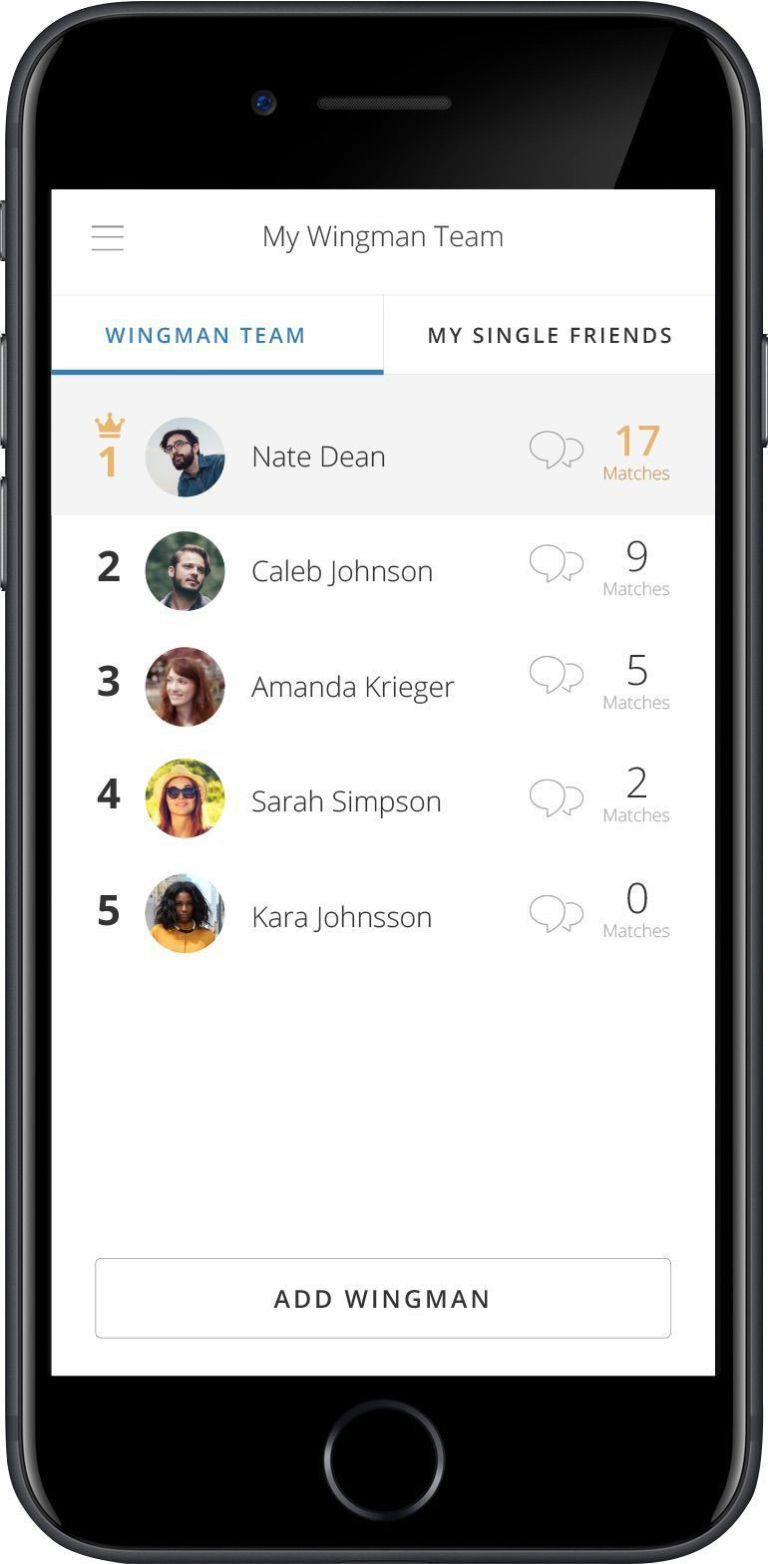This screenshot has height=1564, width=768.
Task: Open Amanda Krieger's row
Action: click(352, 687)
